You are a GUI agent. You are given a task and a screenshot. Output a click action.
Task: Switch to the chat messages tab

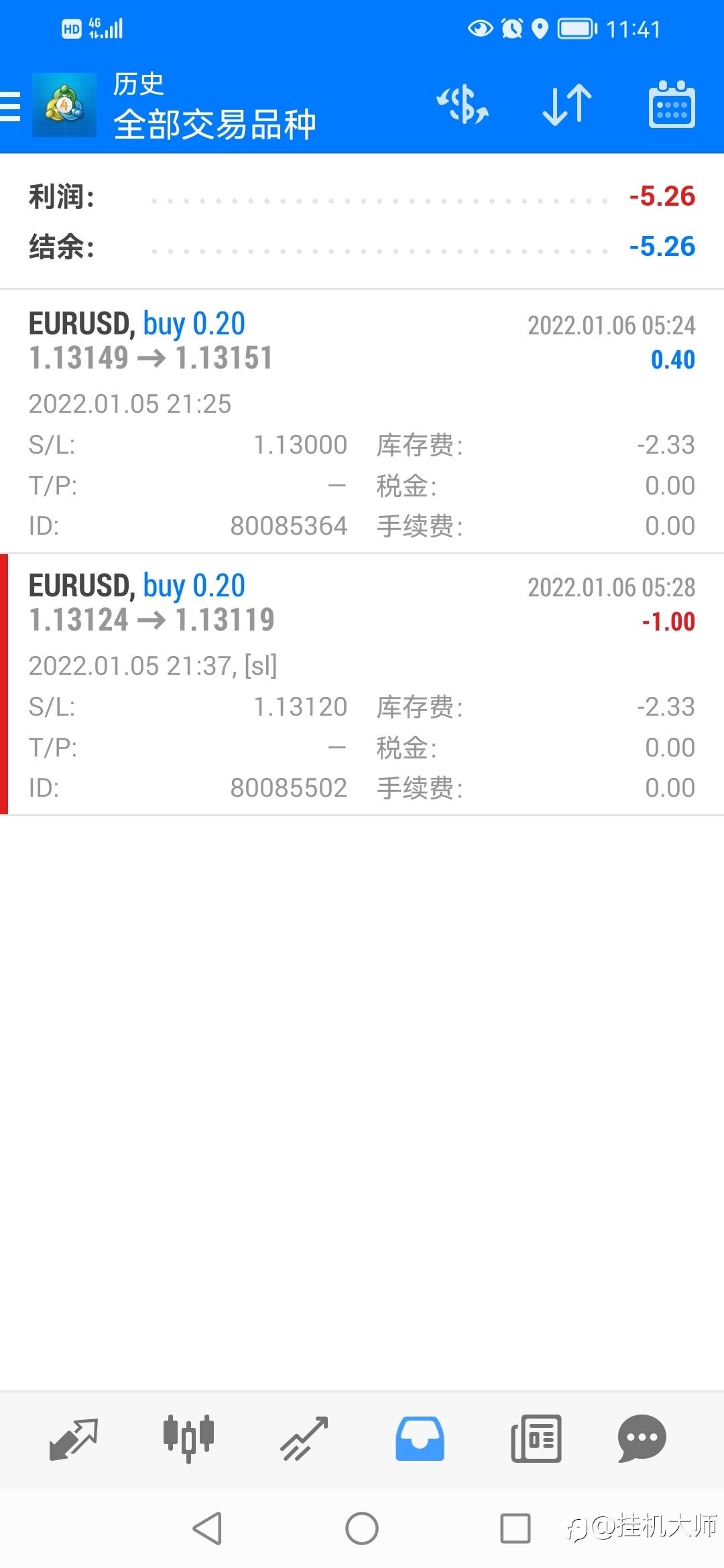(642, 1439)
